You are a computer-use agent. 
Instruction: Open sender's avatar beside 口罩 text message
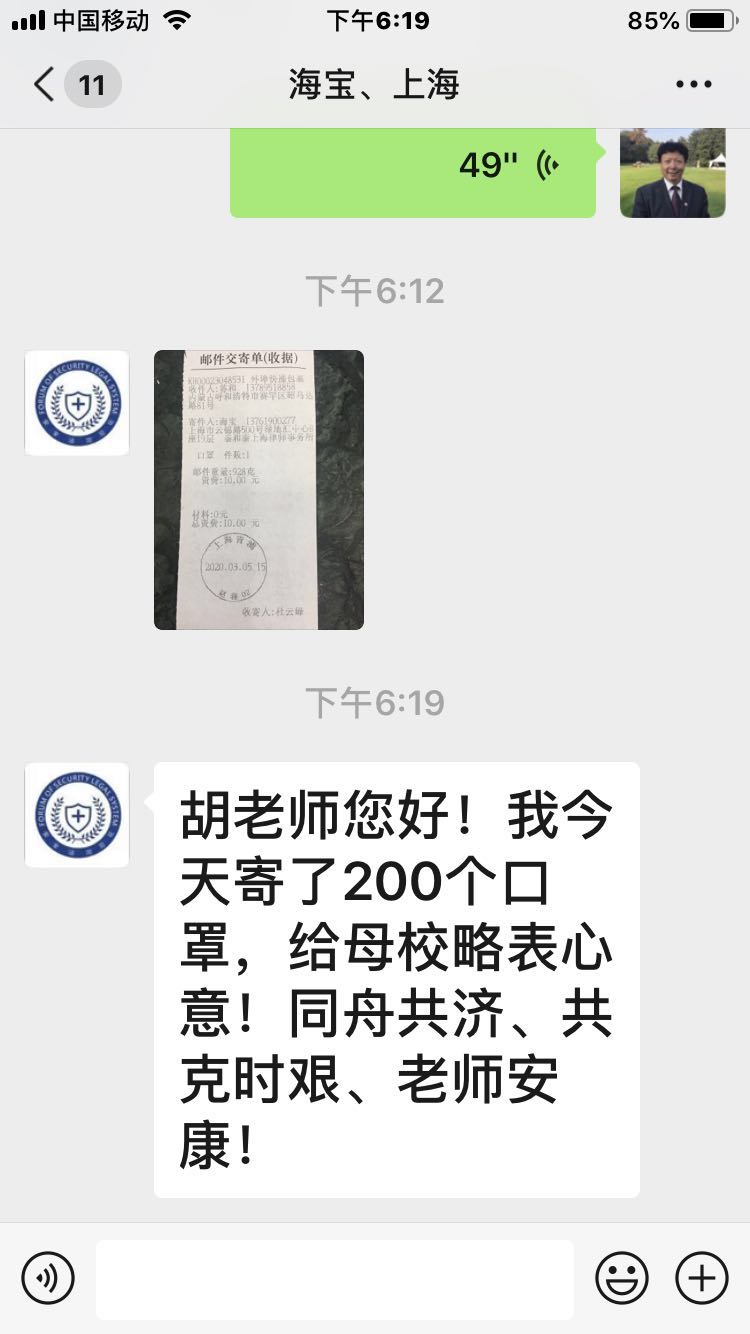pyautogui.click(x=77, y=815)
